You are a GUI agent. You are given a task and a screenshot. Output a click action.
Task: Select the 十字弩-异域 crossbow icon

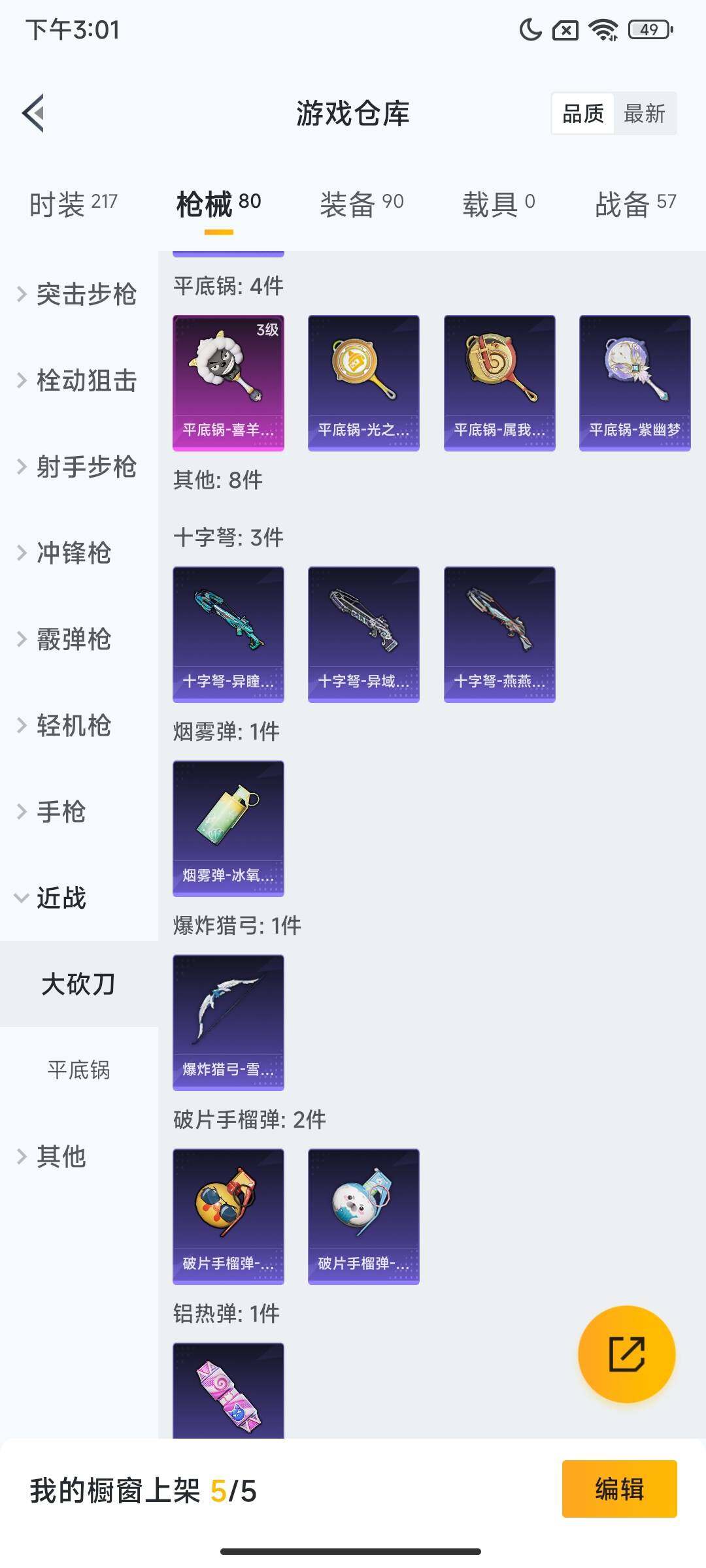pyautogui.click(x=363, y=634)
